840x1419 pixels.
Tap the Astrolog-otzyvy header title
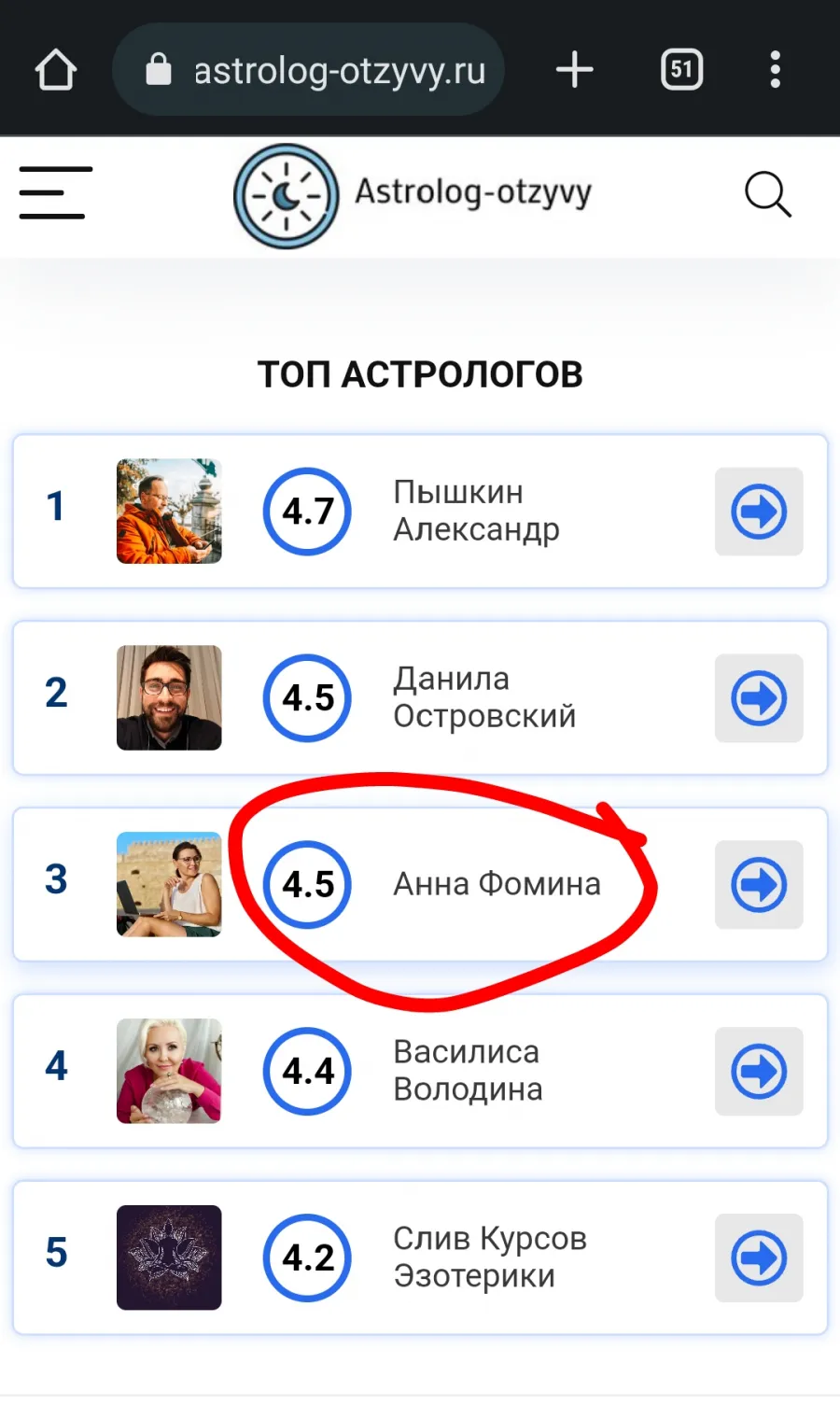473,193
